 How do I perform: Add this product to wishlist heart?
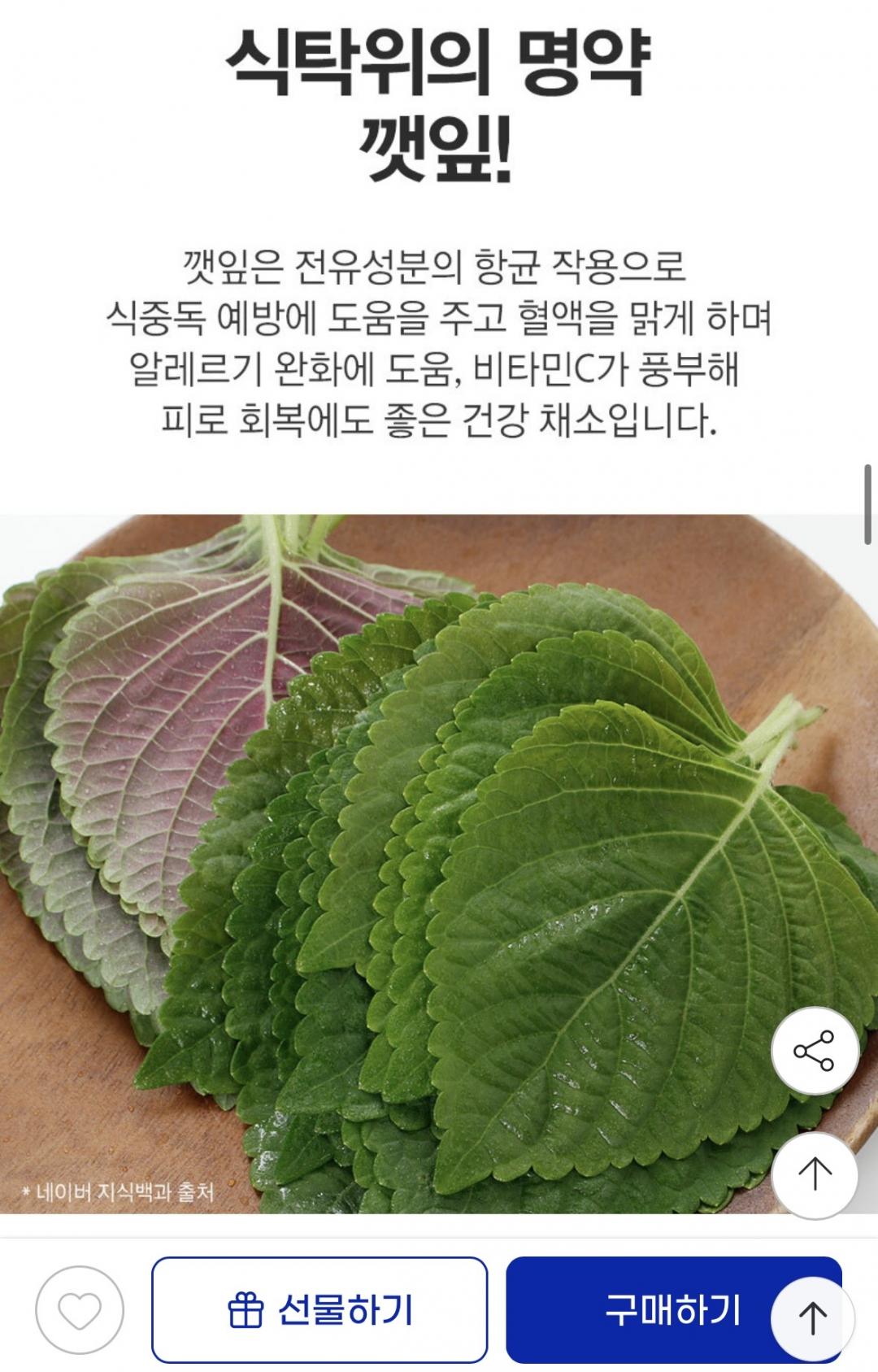[80, 1310]
